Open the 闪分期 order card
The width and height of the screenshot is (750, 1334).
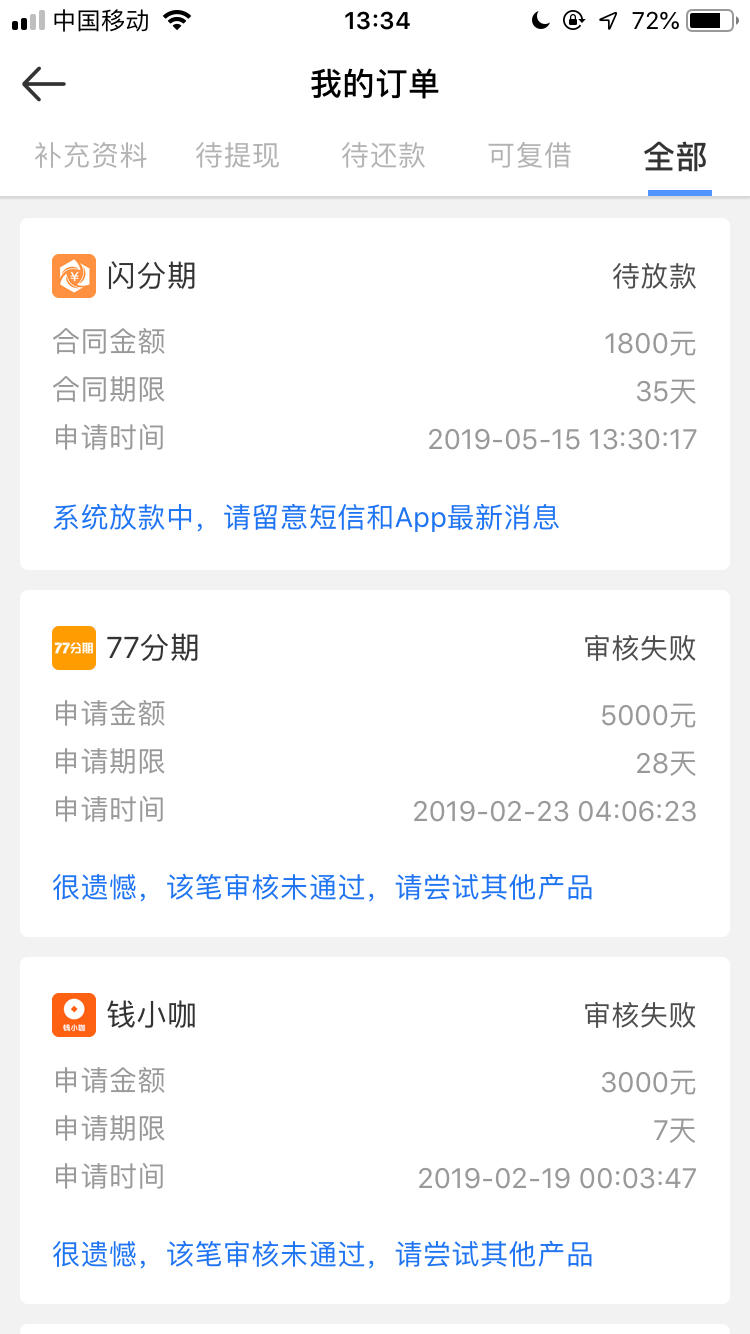tap(375, 394)
